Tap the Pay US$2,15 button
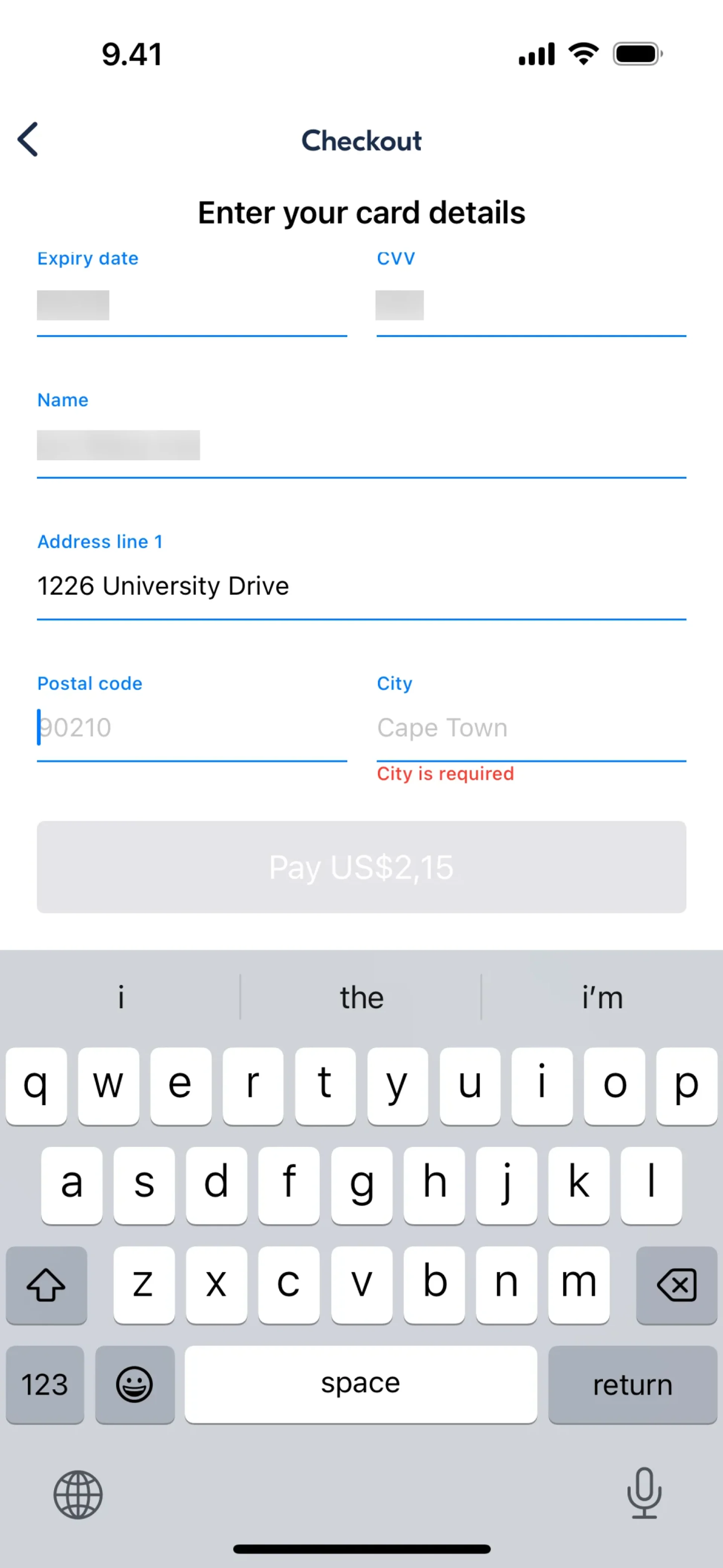The height and width of the screenshot is (1568, 723). coord(361,867)
